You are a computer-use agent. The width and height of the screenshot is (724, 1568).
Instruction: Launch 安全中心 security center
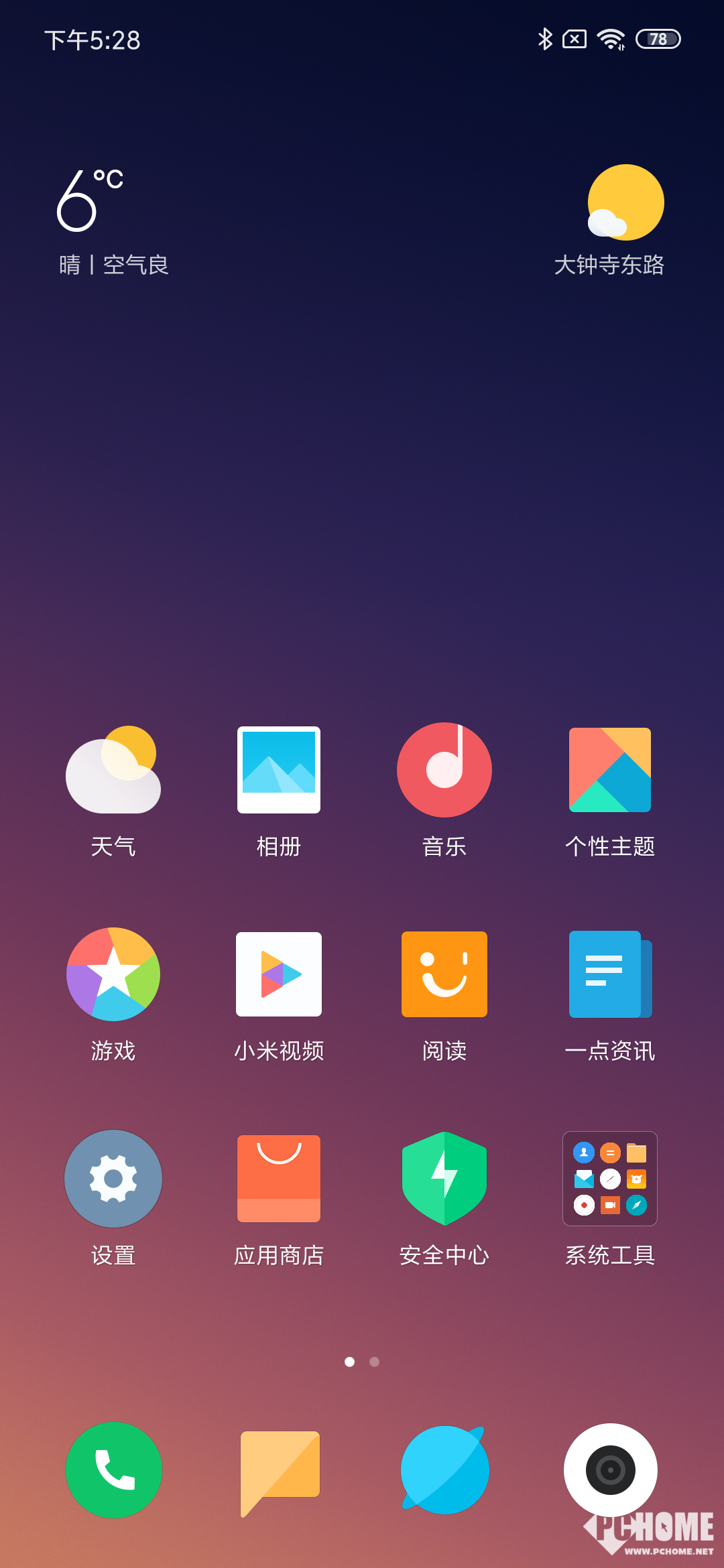[x=444, y=1179]
